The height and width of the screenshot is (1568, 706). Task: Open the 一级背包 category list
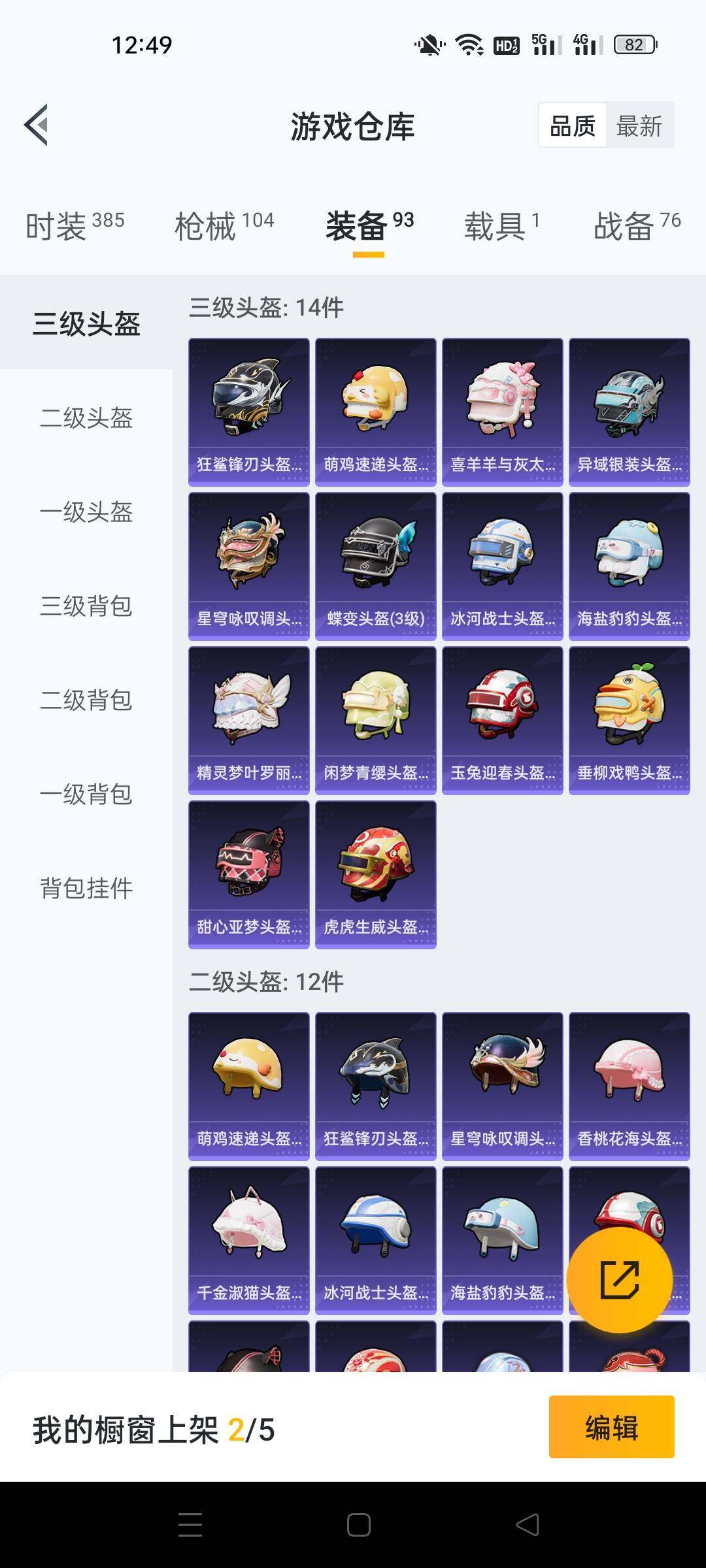pyautogui.click(x=86, y=794)
